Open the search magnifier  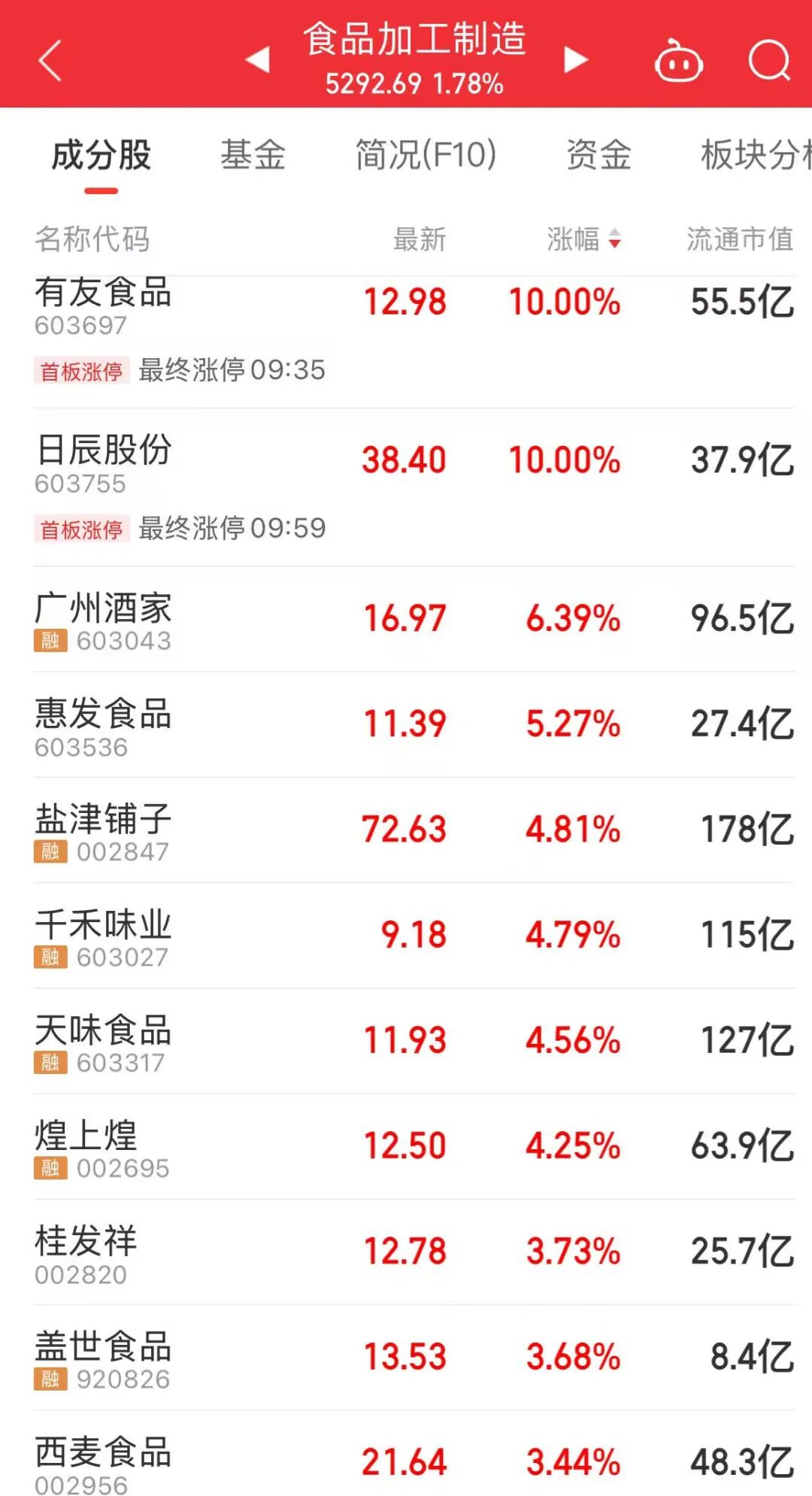pyautogui.click(x=769, y=61)
